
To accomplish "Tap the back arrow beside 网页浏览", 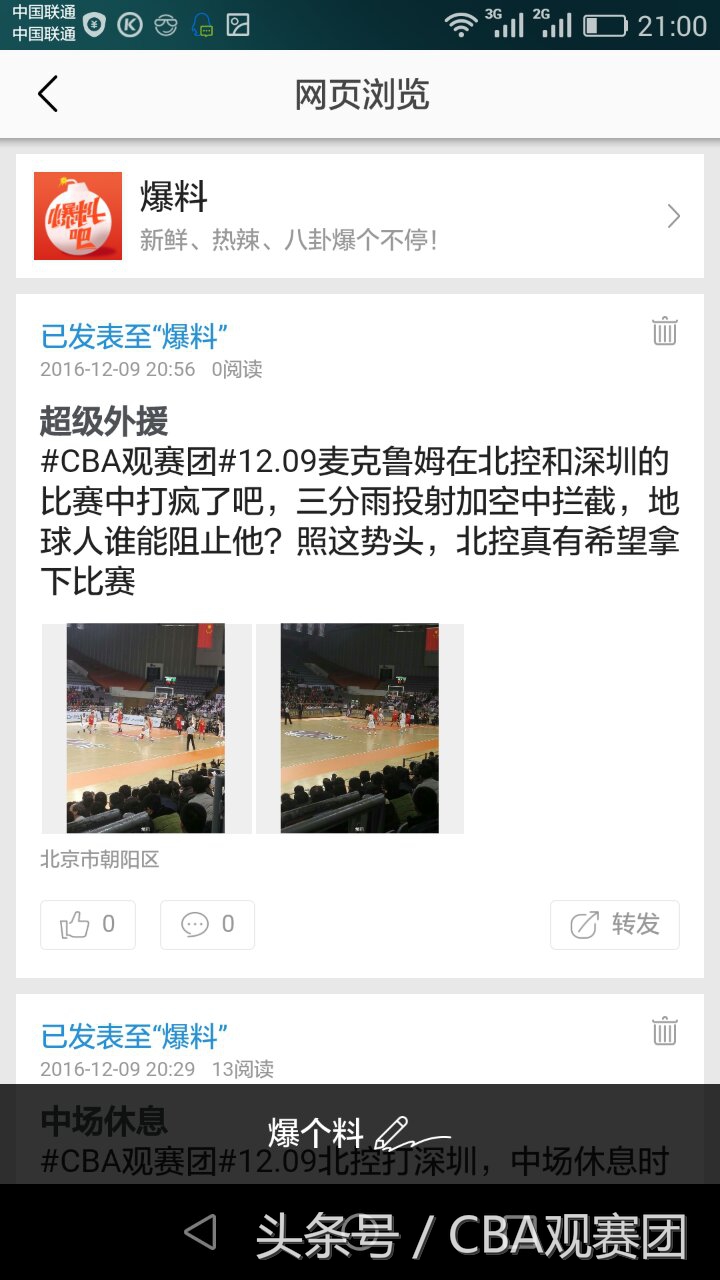I will coord(45,93).
